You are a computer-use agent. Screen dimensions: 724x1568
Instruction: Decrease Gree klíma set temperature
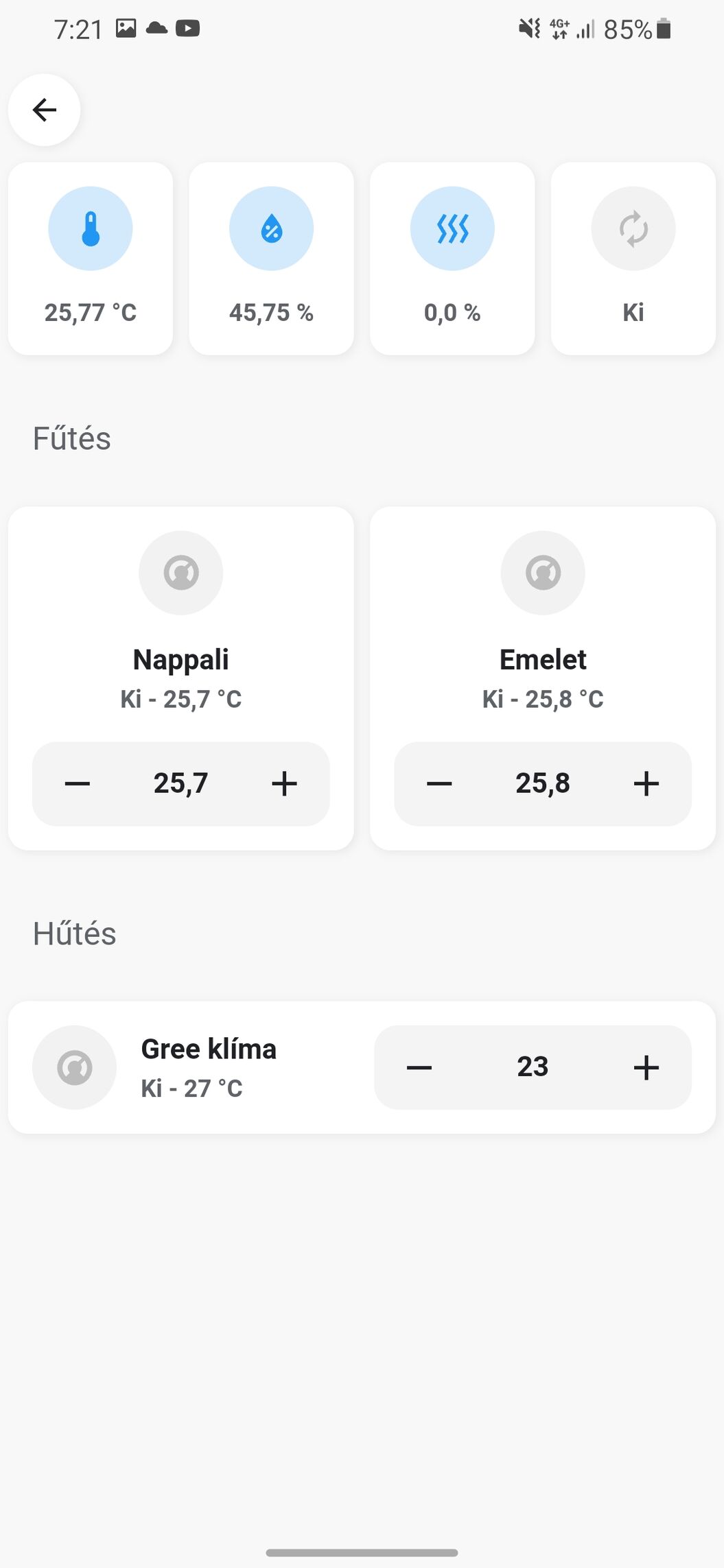tap(419, 1067)
